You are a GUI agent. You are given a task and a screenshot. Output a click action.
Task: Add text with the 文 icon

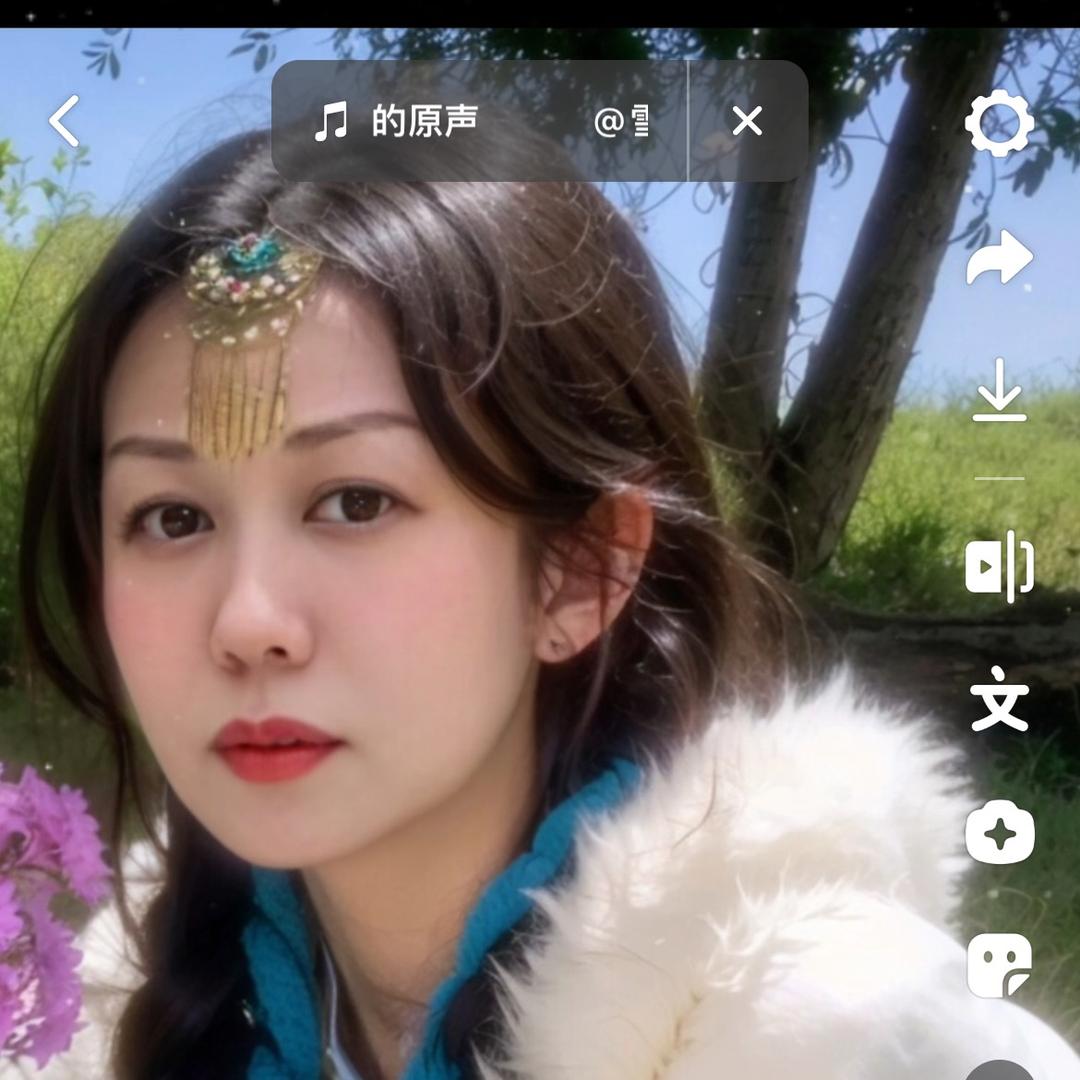999,698
